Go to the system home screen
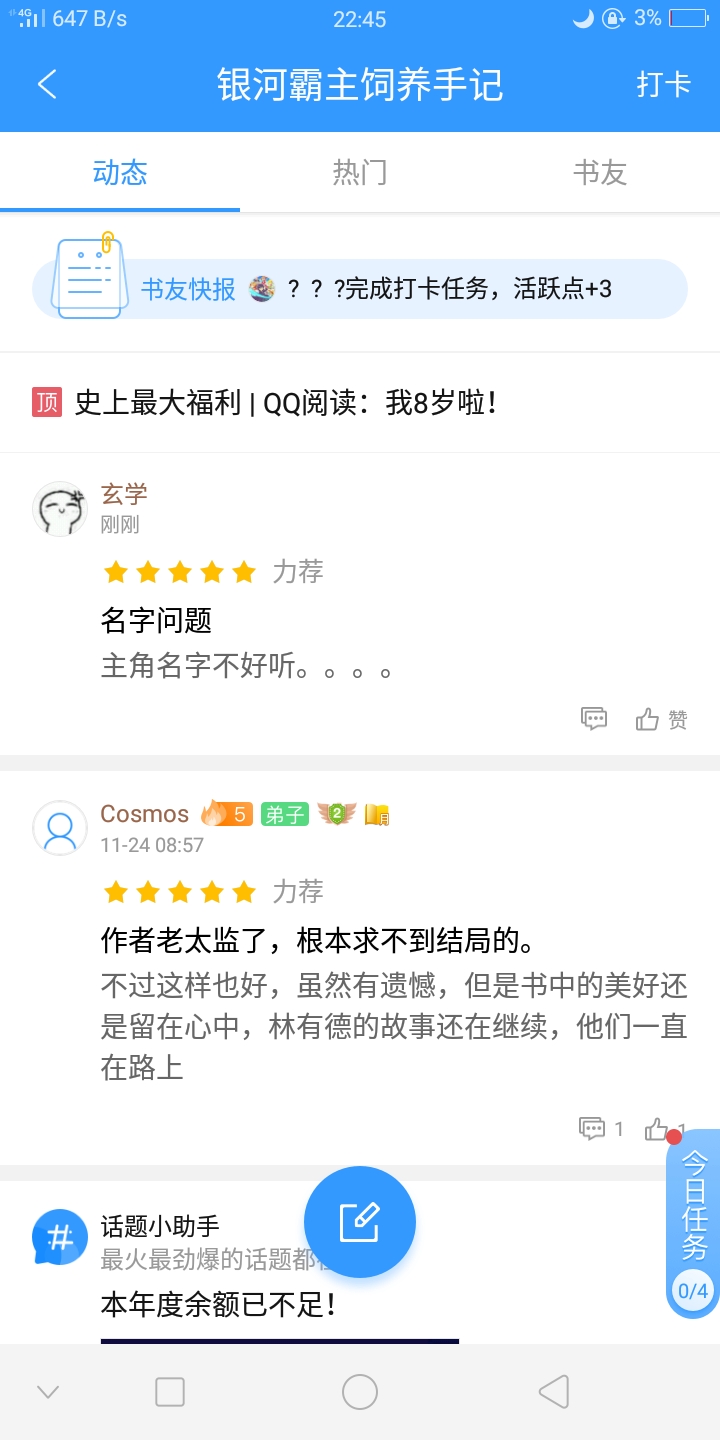This screenshot has height=1440, width=720. coord(360,1392)
